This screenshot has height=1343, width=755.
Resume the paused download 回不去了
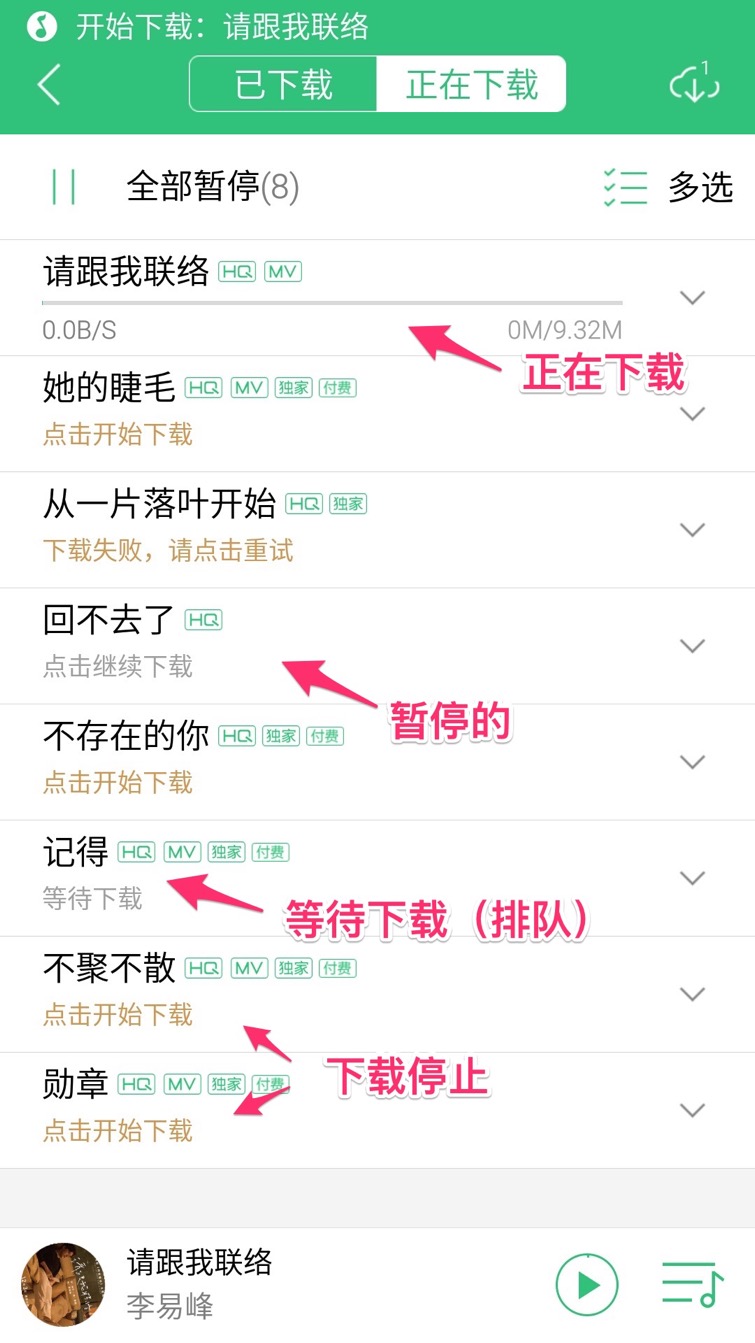[x=118, y=666]
